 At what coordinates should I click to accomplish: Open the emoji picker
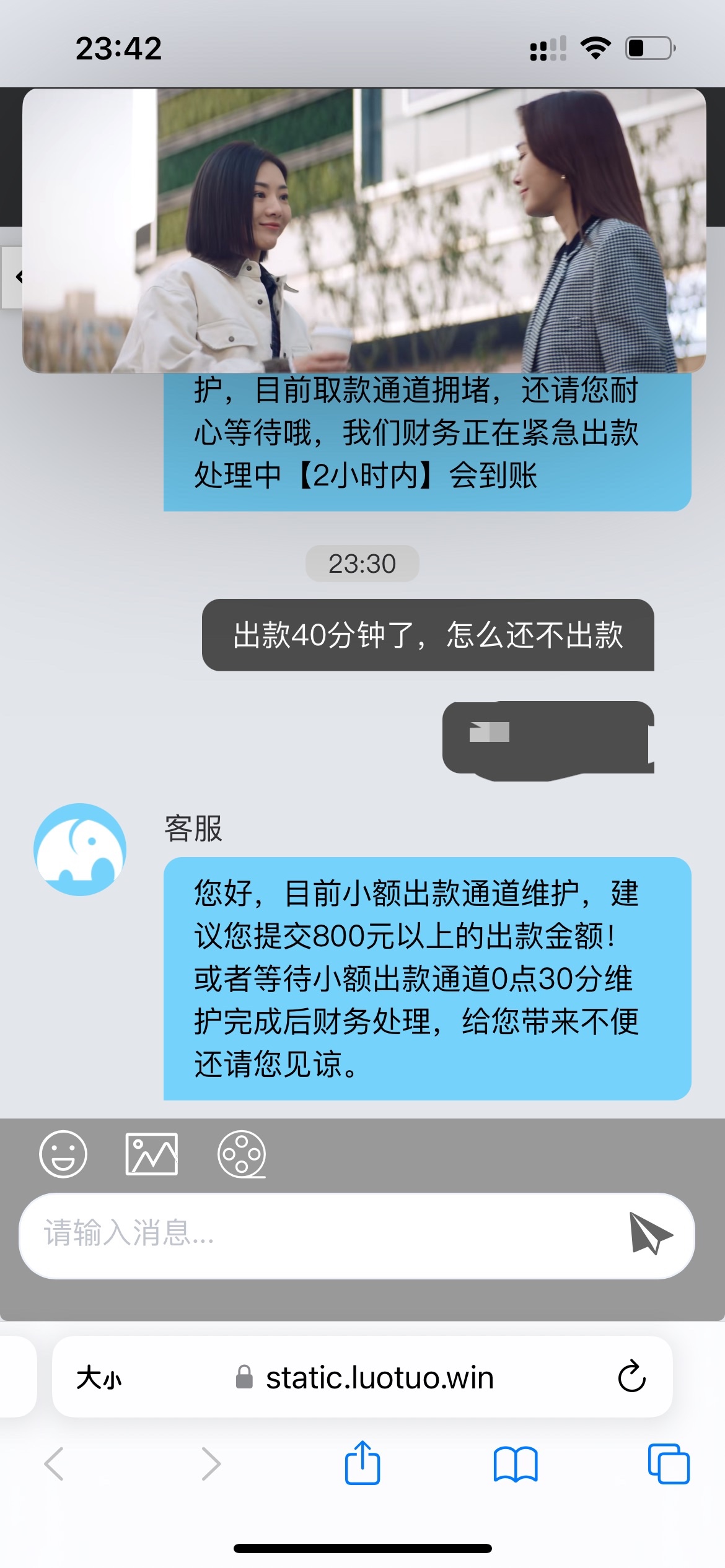click(63, 1154)
